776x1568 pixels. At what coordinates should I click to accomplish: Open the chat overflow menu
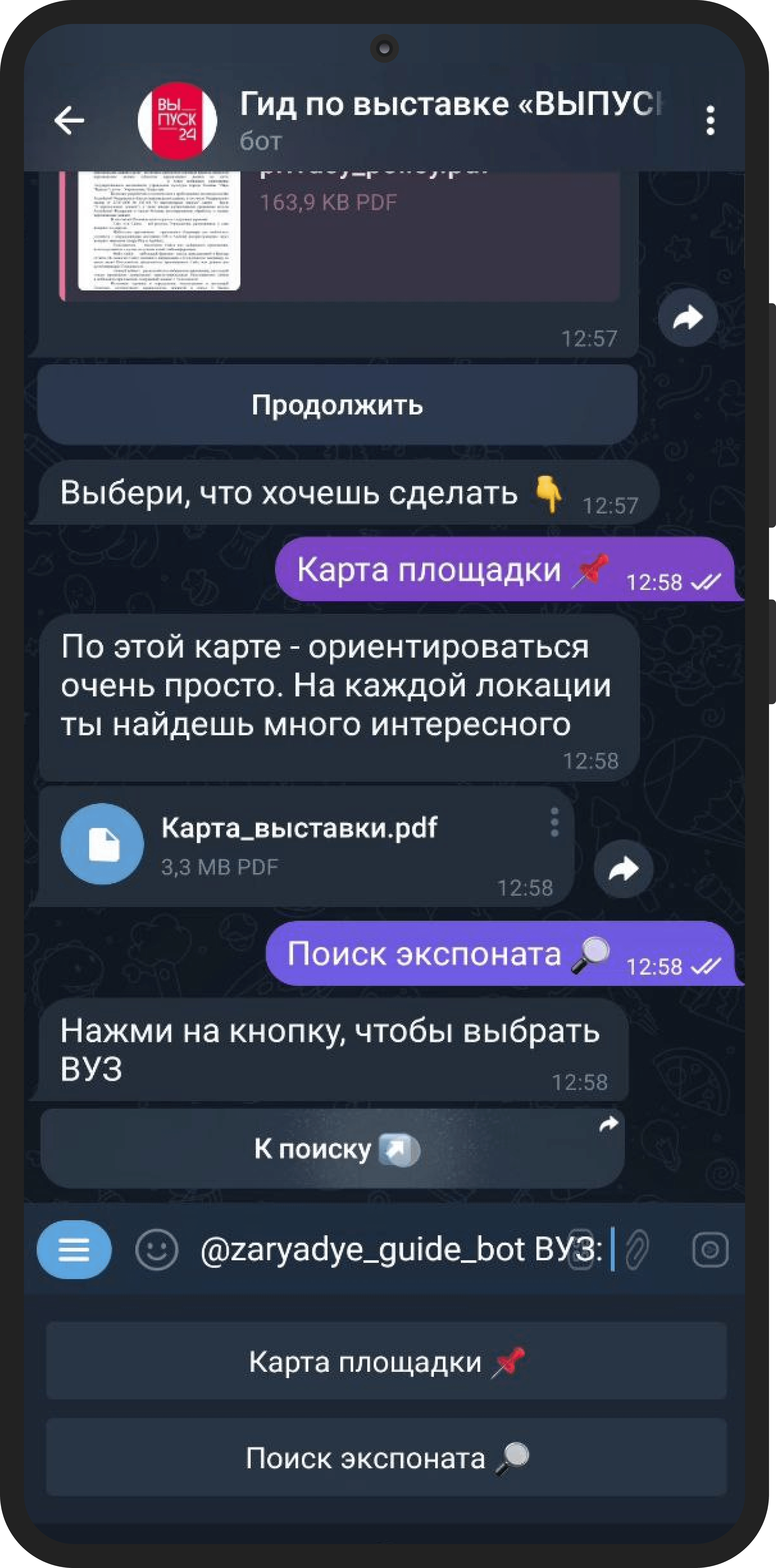[x=710, y=120]
